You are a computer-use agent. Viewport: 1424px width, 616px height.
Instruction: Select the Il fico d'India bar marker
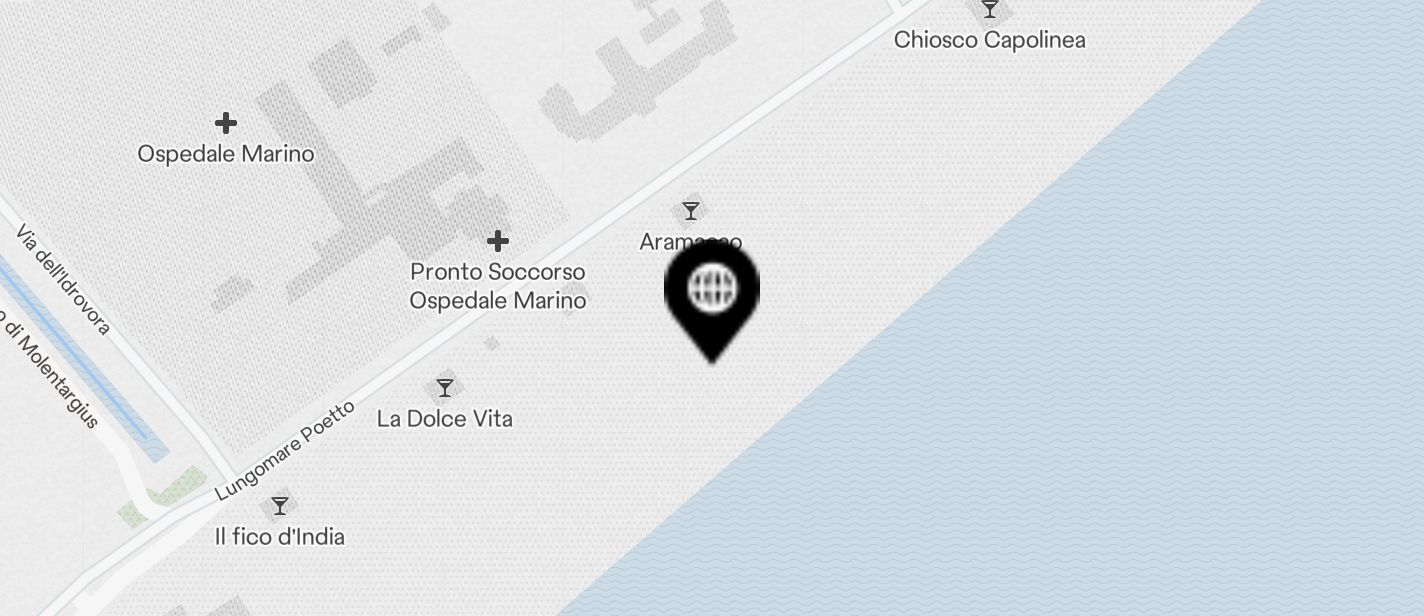280,506
